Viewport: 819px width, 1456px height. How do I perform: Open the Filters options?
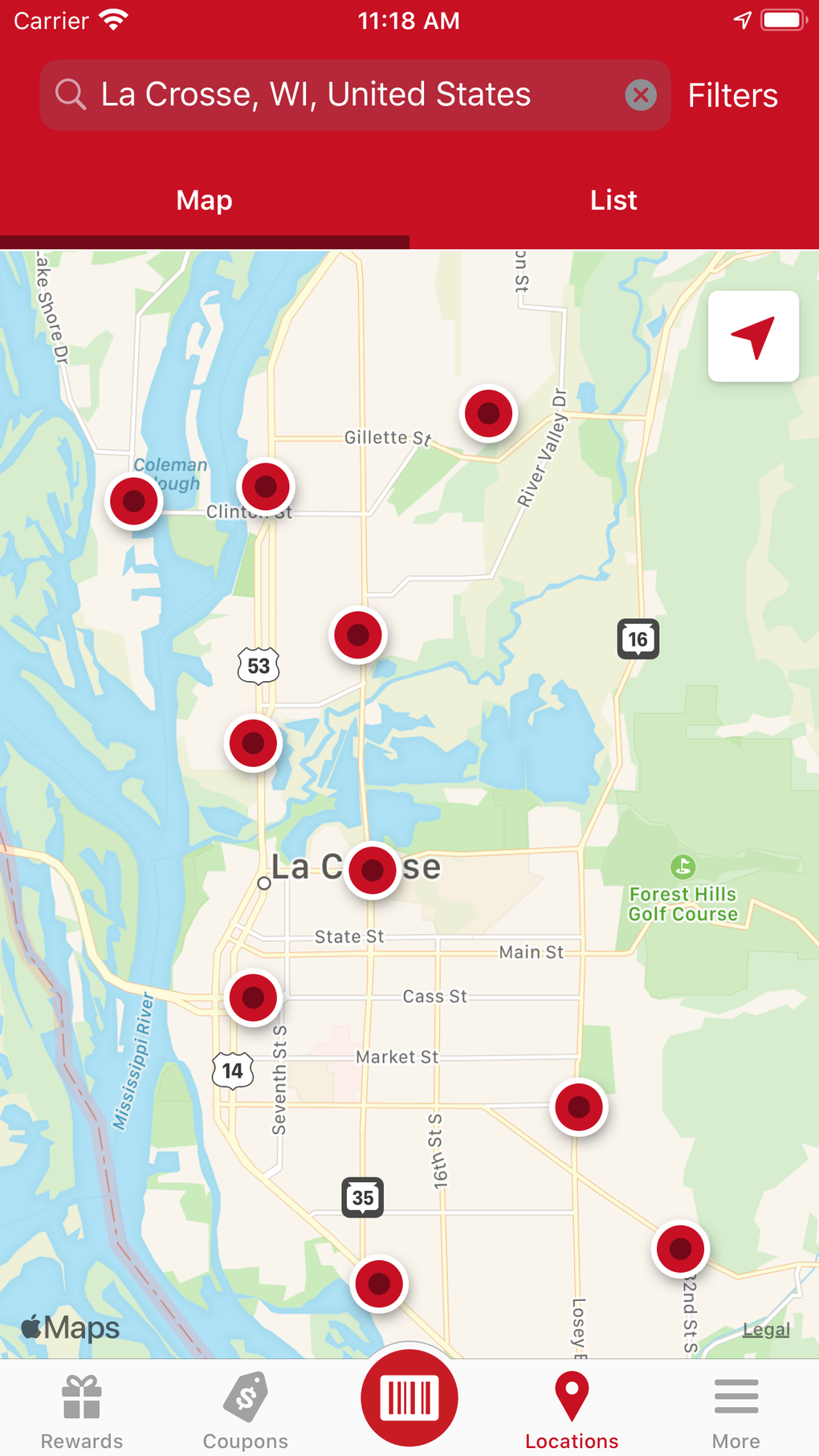(x=732, y=96)
